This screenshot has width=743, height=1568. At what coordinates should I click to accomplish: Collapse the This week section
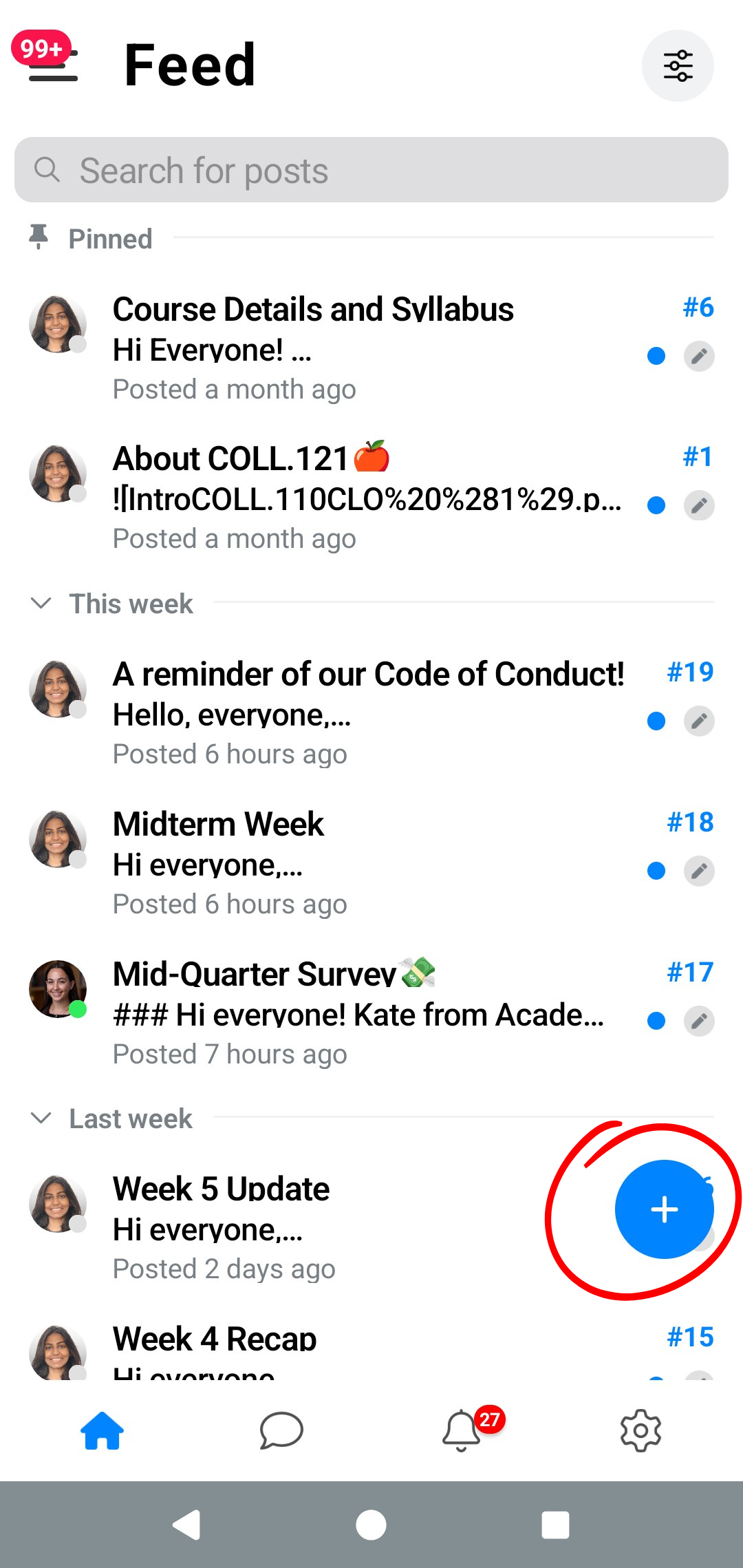point(41,604)
